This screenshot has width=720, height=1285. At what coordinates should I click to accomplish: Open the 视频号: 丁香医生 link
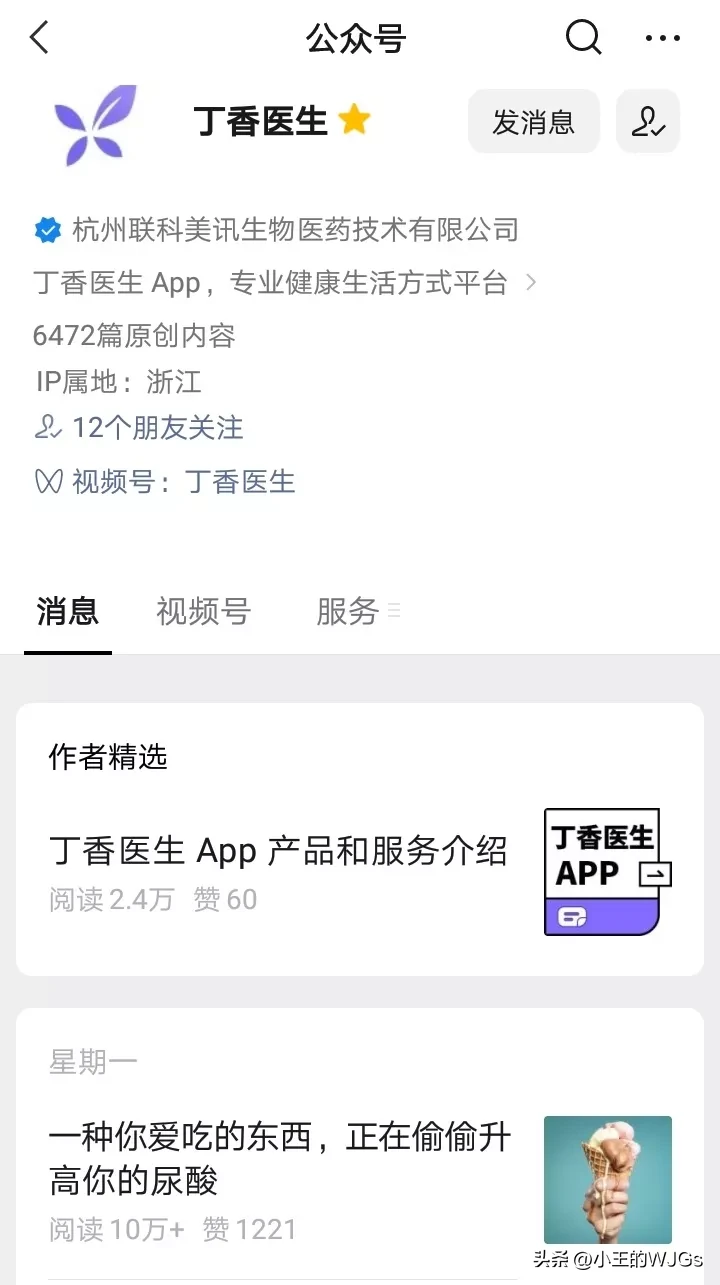click(x=165, y=481)
